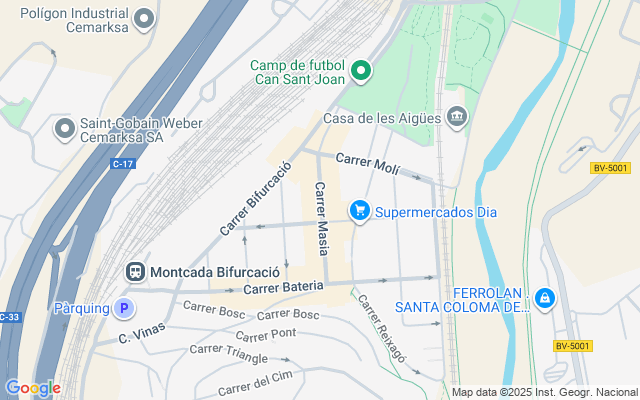Select the Camp de futbol Can Sant Joan marker
640x400 pixels.
pyautogui.click(x=361, y=71)
